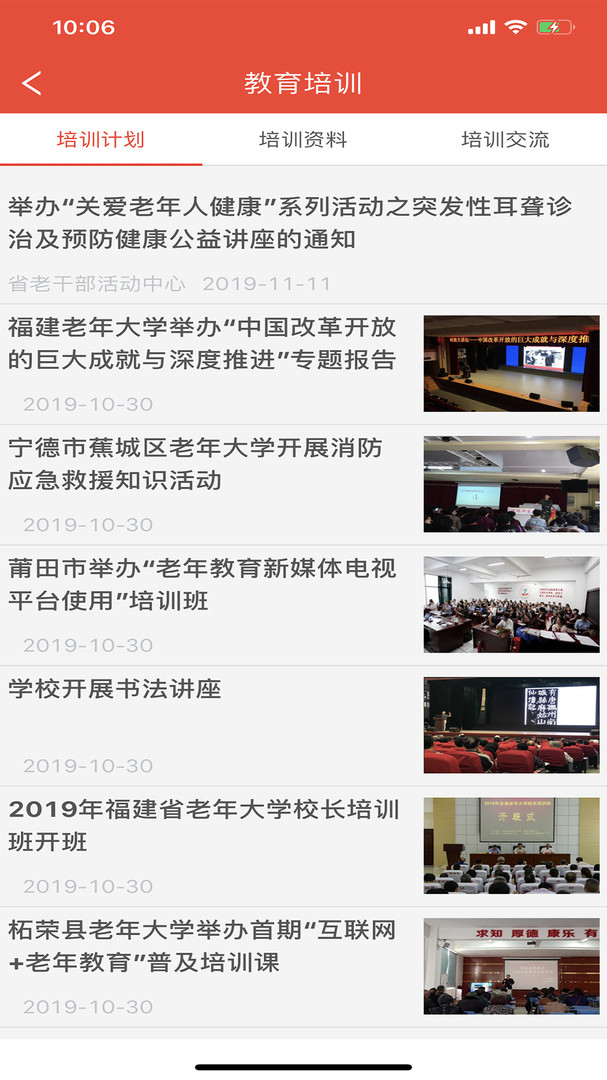The image size is (607, 1080).
Task: Open the 中国改革开放 special report article
Action: 203,344
